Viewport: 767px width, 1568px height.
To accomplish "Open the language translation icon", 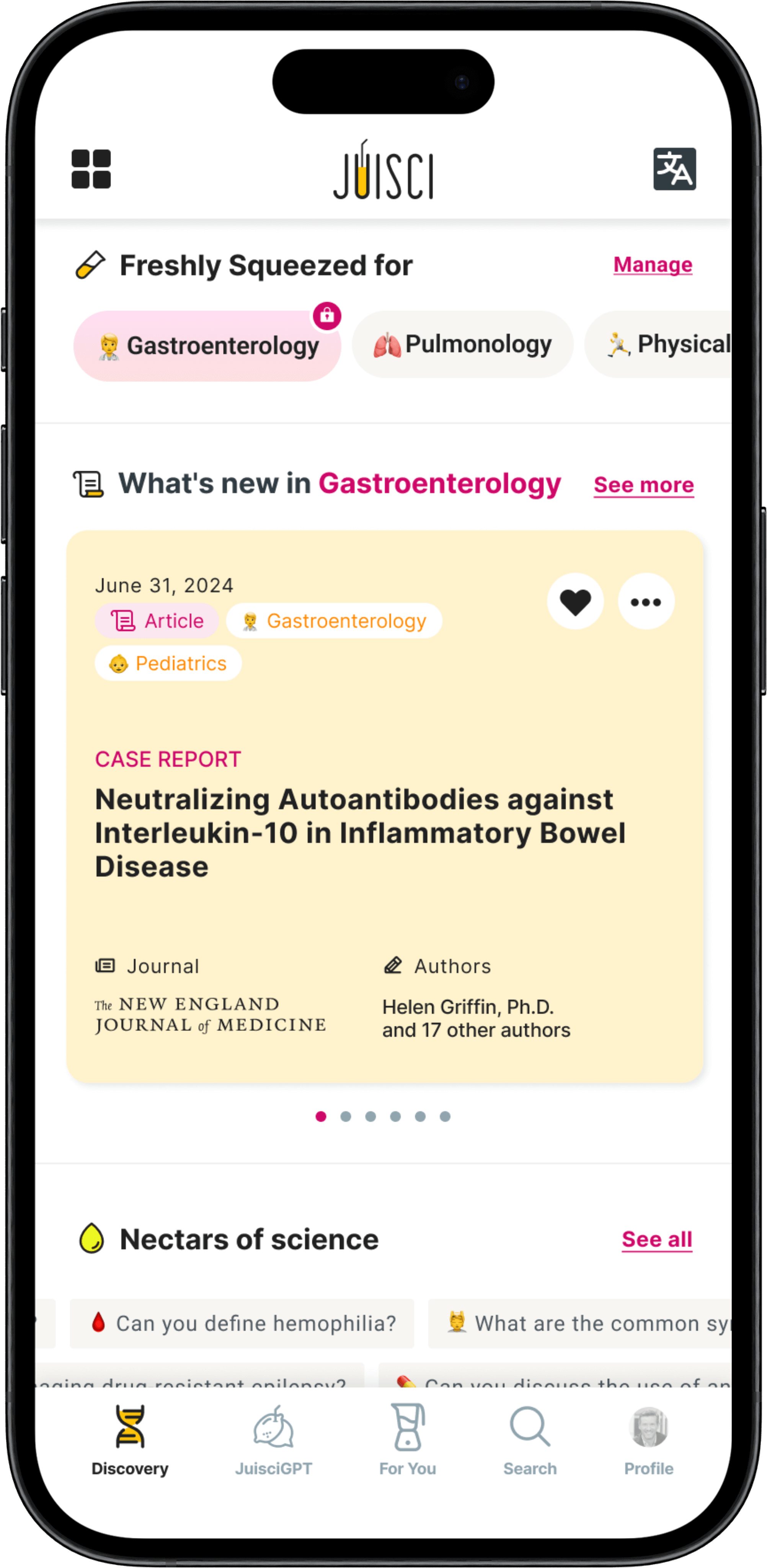I will tap(674, 168).
